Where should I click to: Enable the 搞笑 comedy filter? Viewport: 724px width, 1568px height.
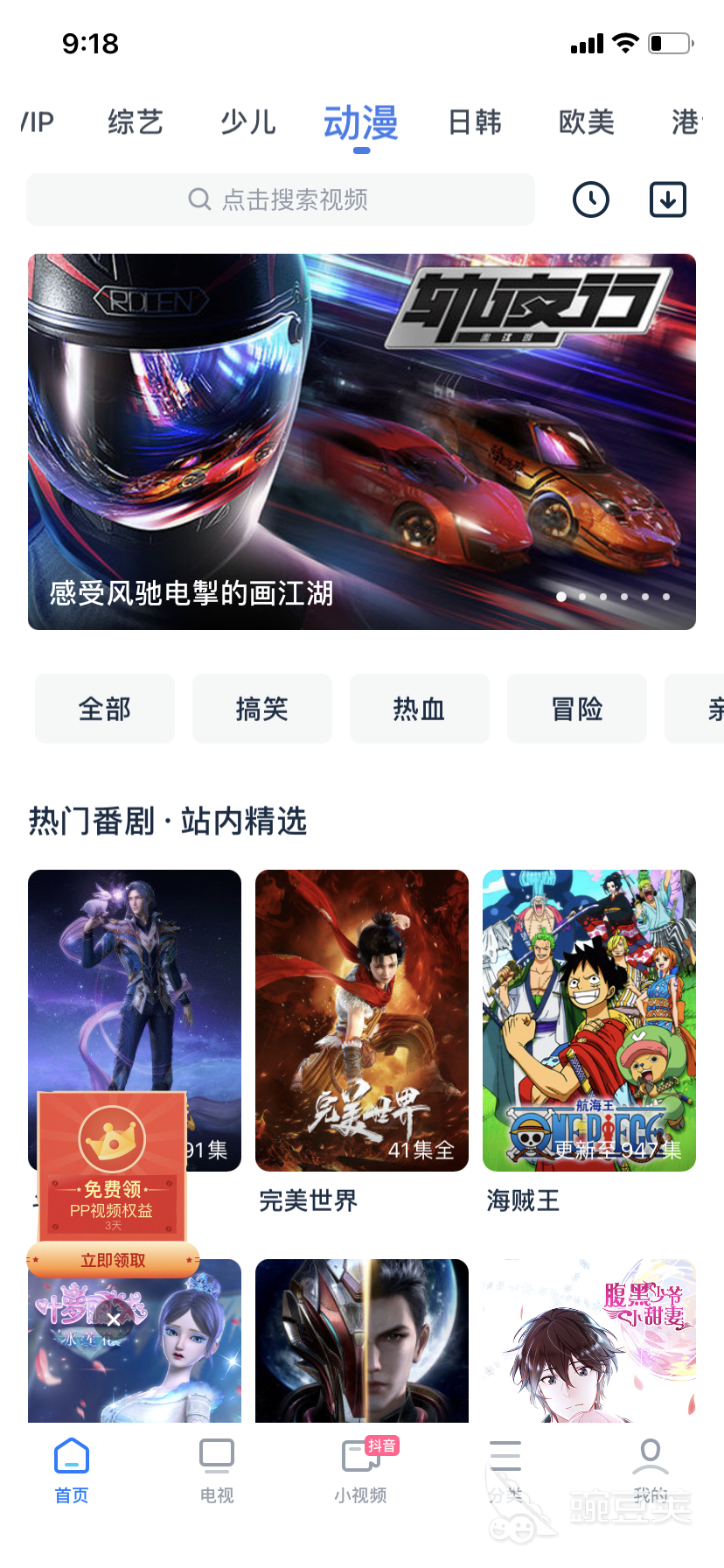261,709
